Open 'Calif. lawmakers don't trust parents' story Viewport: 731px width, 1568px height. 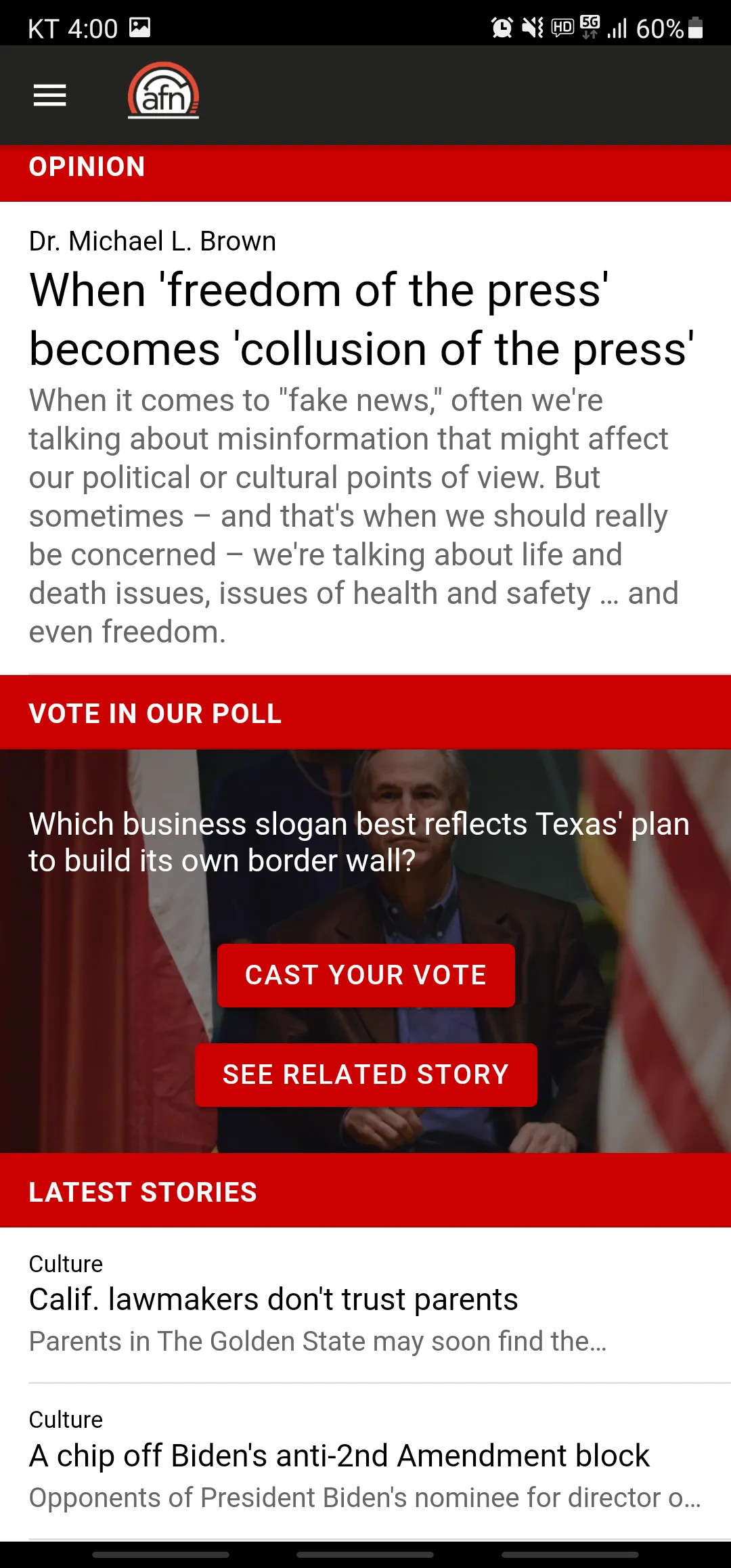[x=273, y=1300]
